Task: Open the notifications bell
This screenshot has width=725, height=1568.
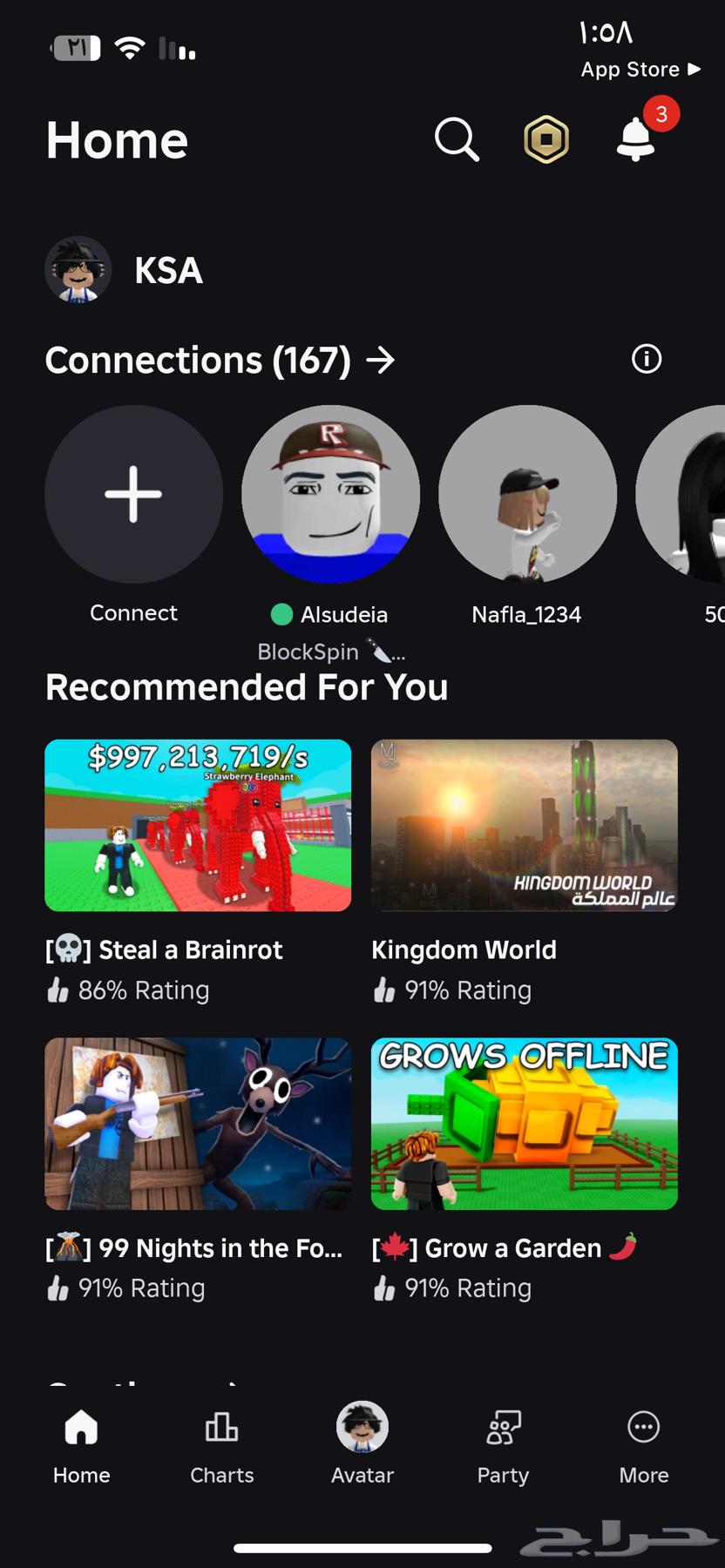Action: point(636,140)
